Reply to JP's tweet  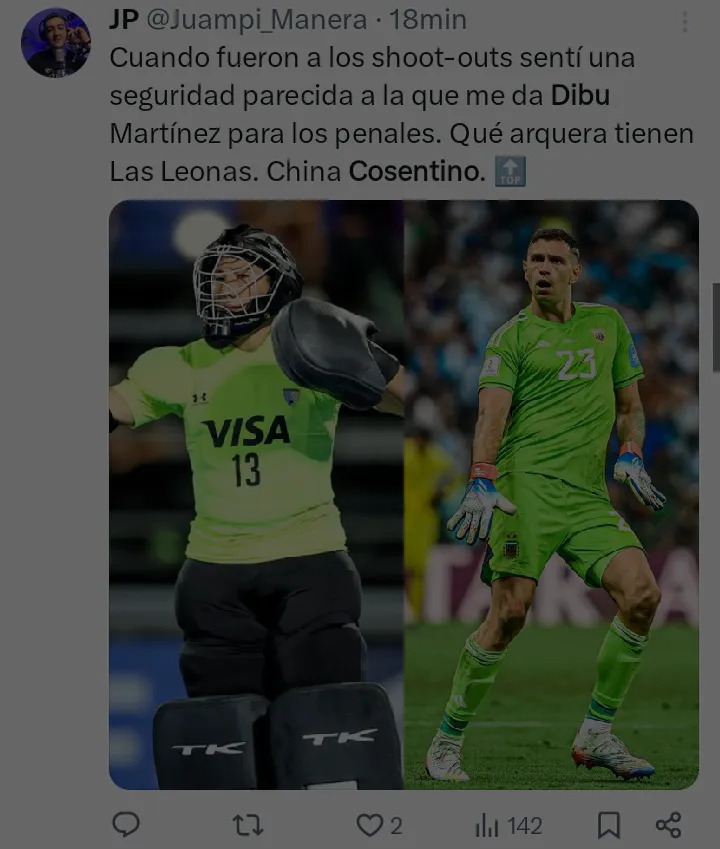(125, 824)
